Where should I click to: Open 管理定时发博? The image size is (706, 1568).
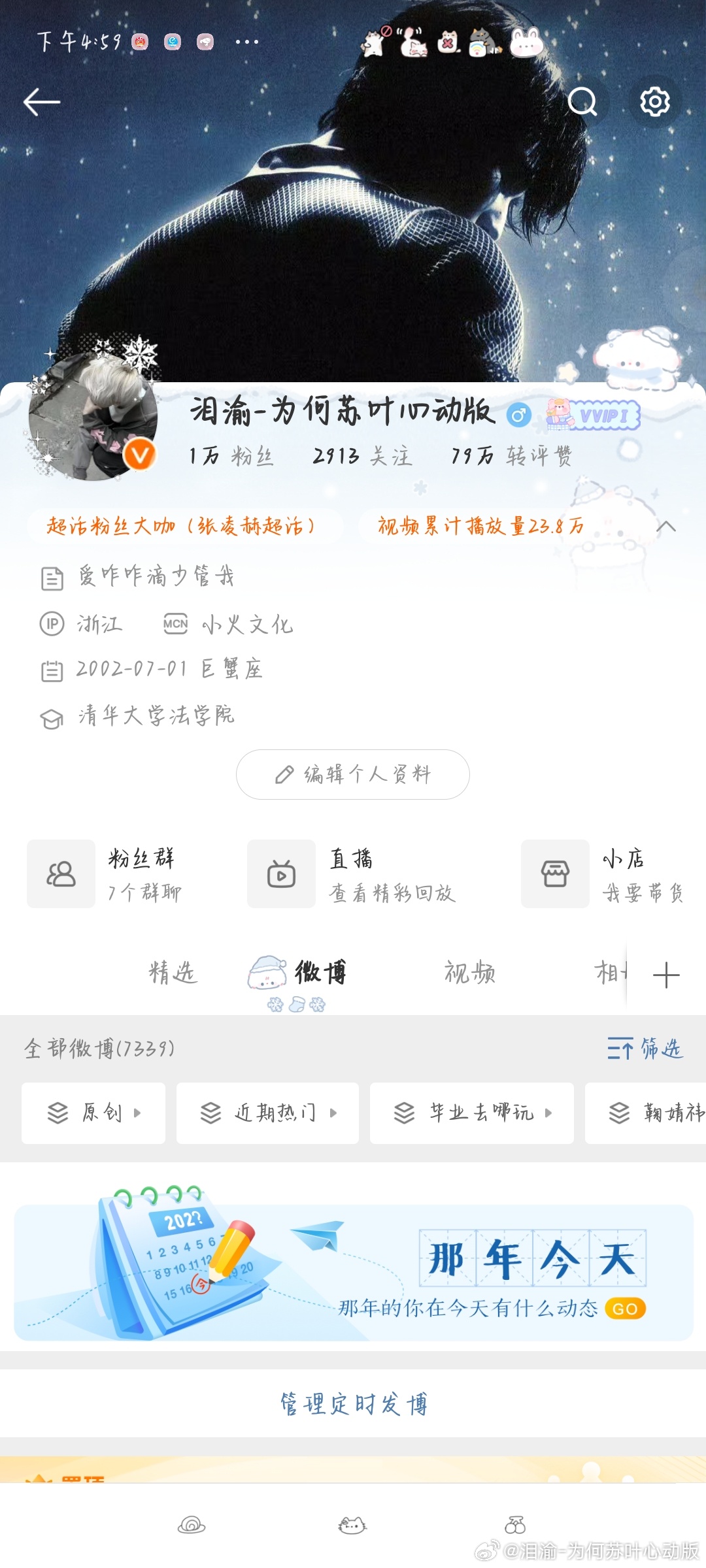353,1403
